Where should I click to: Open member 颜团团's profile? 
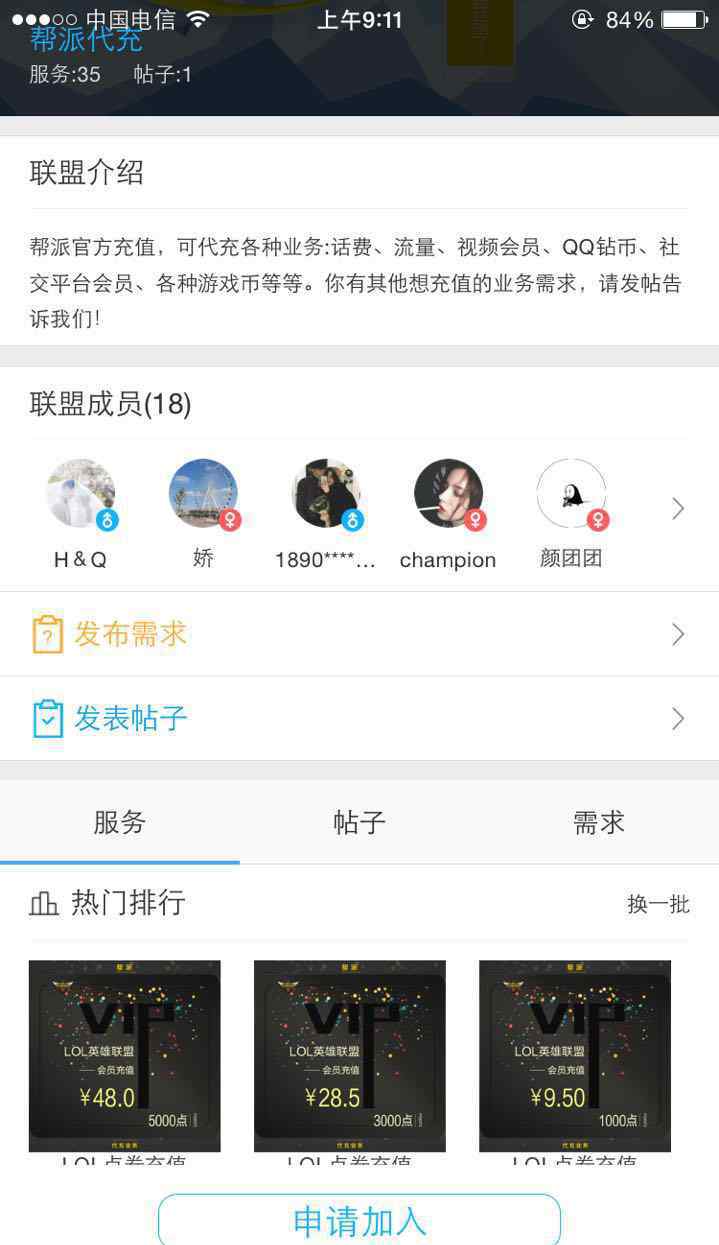click(x=571, y=494)
